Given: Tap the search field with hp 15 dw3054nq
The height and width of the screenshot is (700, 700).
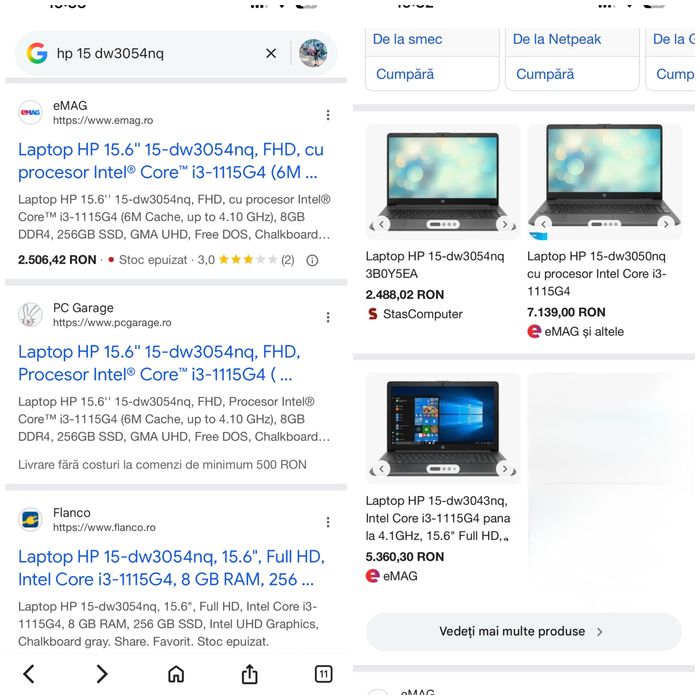Looking at the screenshot, I should (x=150, y=53).
